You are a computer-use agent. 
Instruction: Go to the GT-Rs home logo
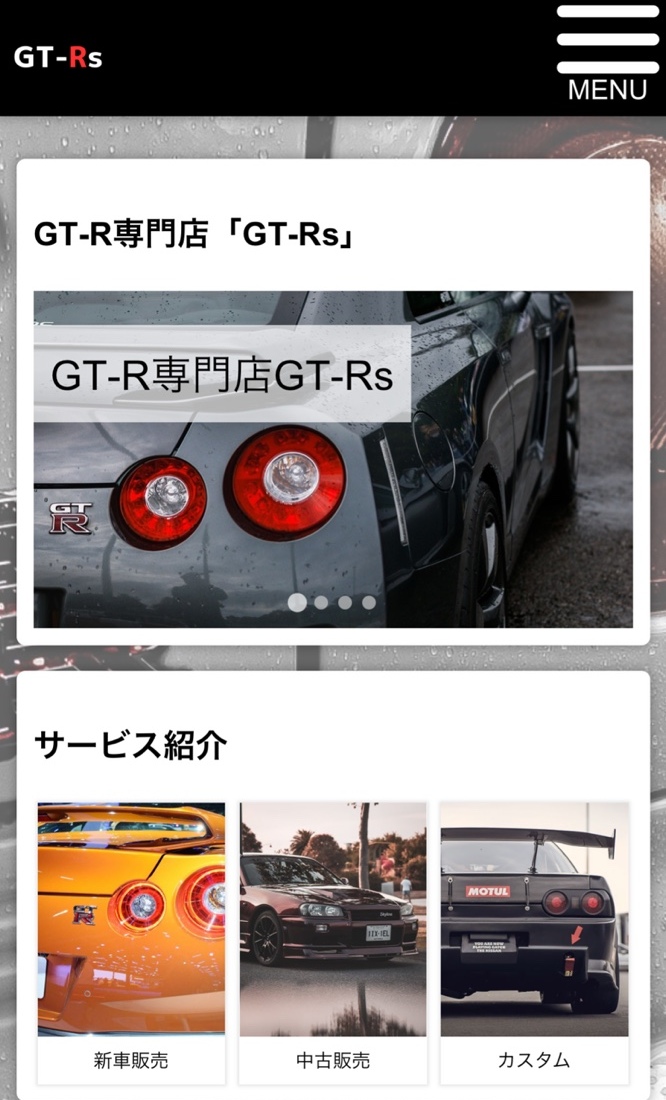pyautogui.click(x=58, y=57)
